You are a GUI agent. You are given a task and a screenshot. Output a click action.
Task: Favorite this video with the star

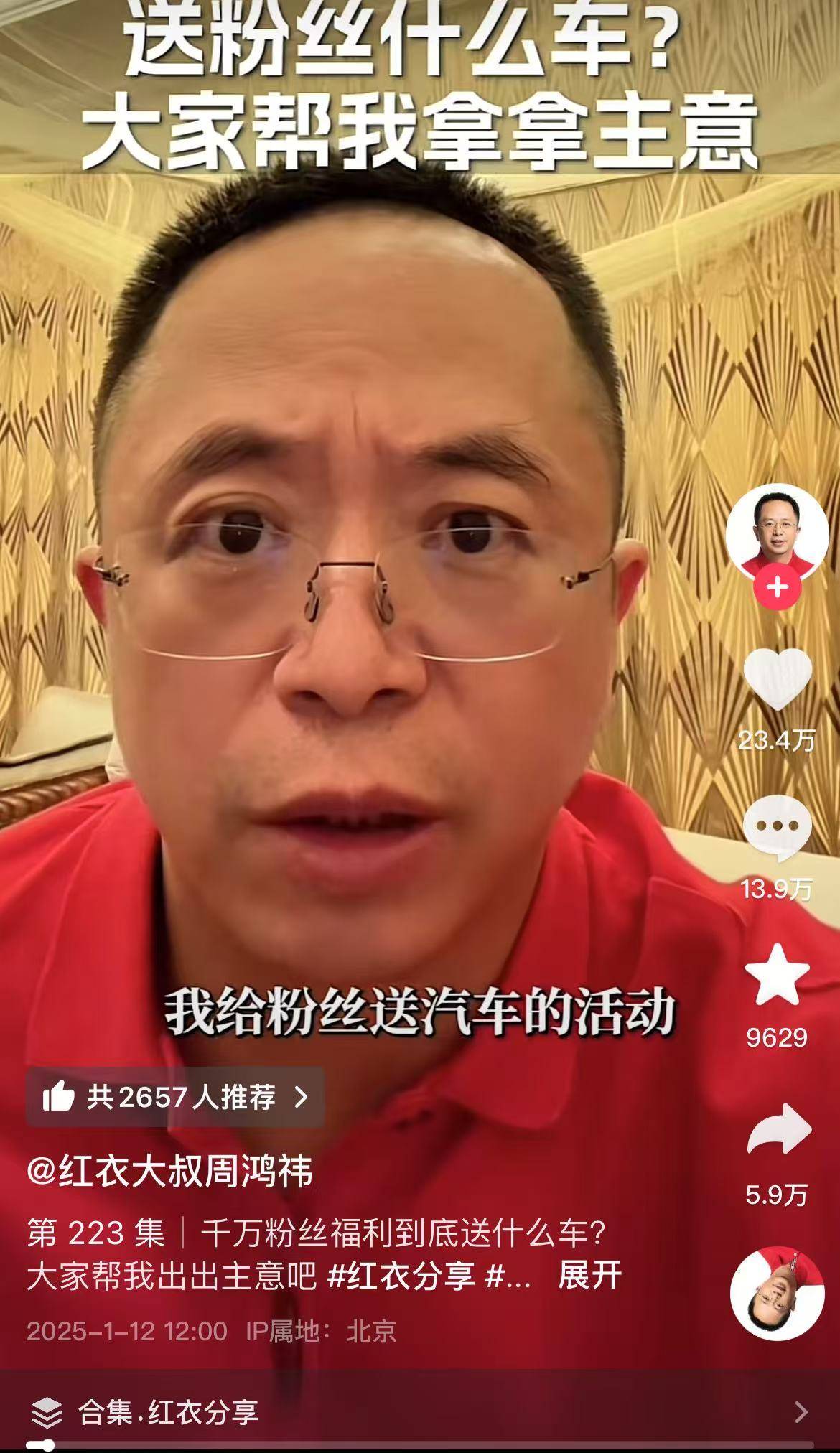tap(777, 975)
